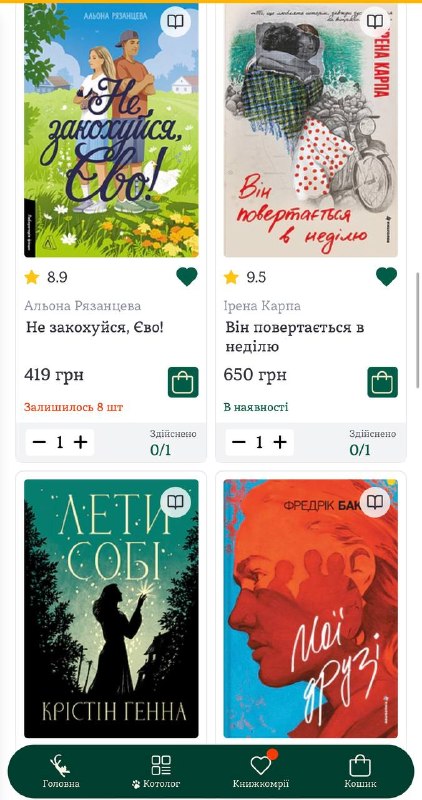Open the Книжкомрії wishlist tab

coord(261,771)
